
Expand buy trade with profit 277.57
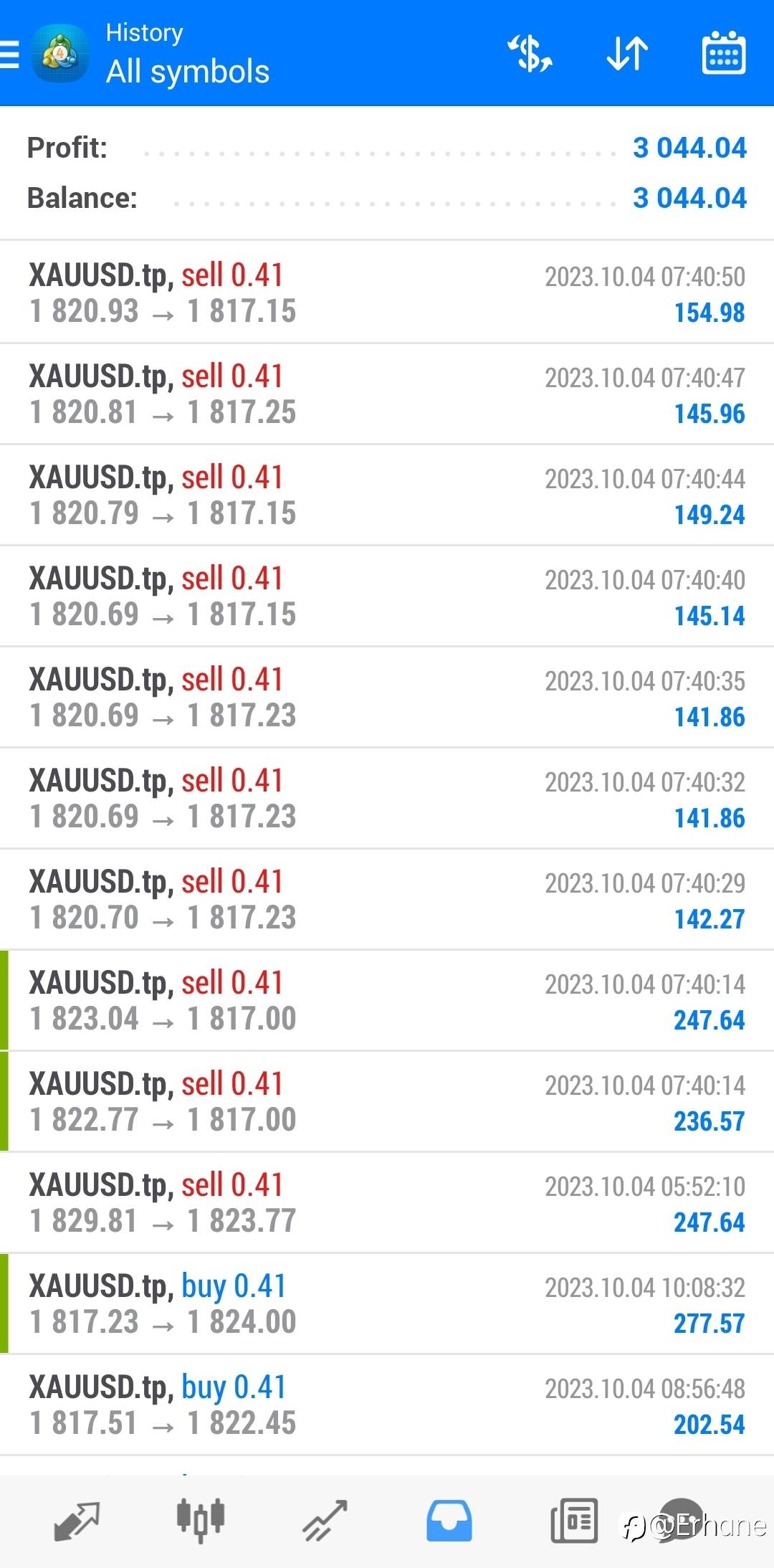click(387, 1303)
